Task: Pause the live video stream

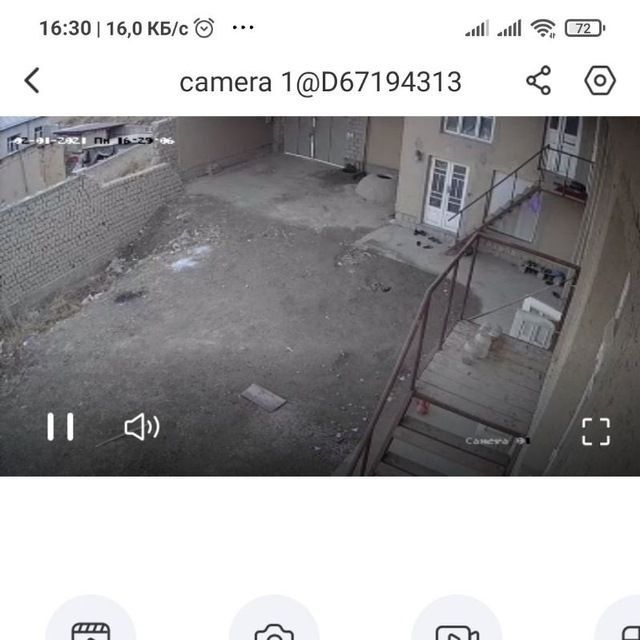Action: (60, 428)
